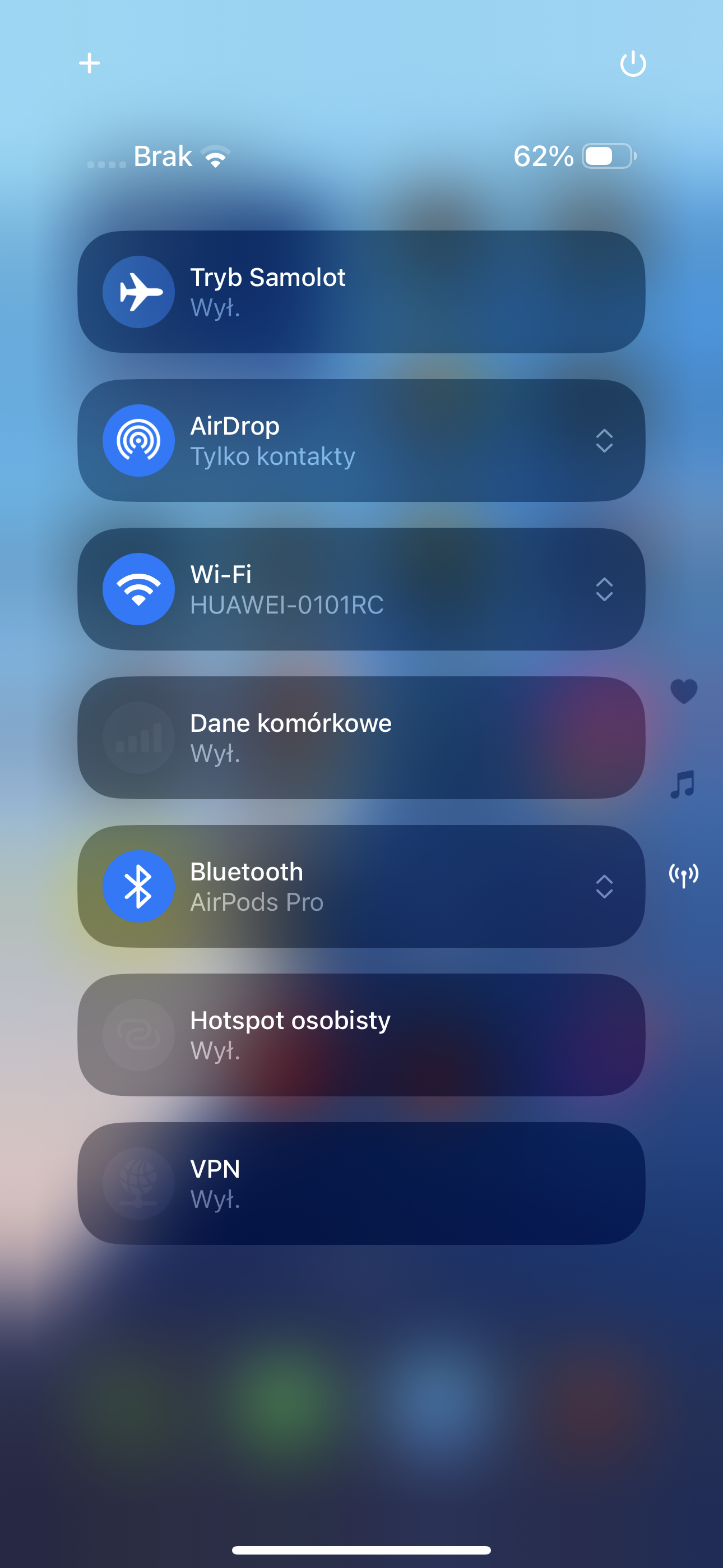Toggle the AirDrop round icon
The image size is (723, 1568).
click(x=139, y=440)
